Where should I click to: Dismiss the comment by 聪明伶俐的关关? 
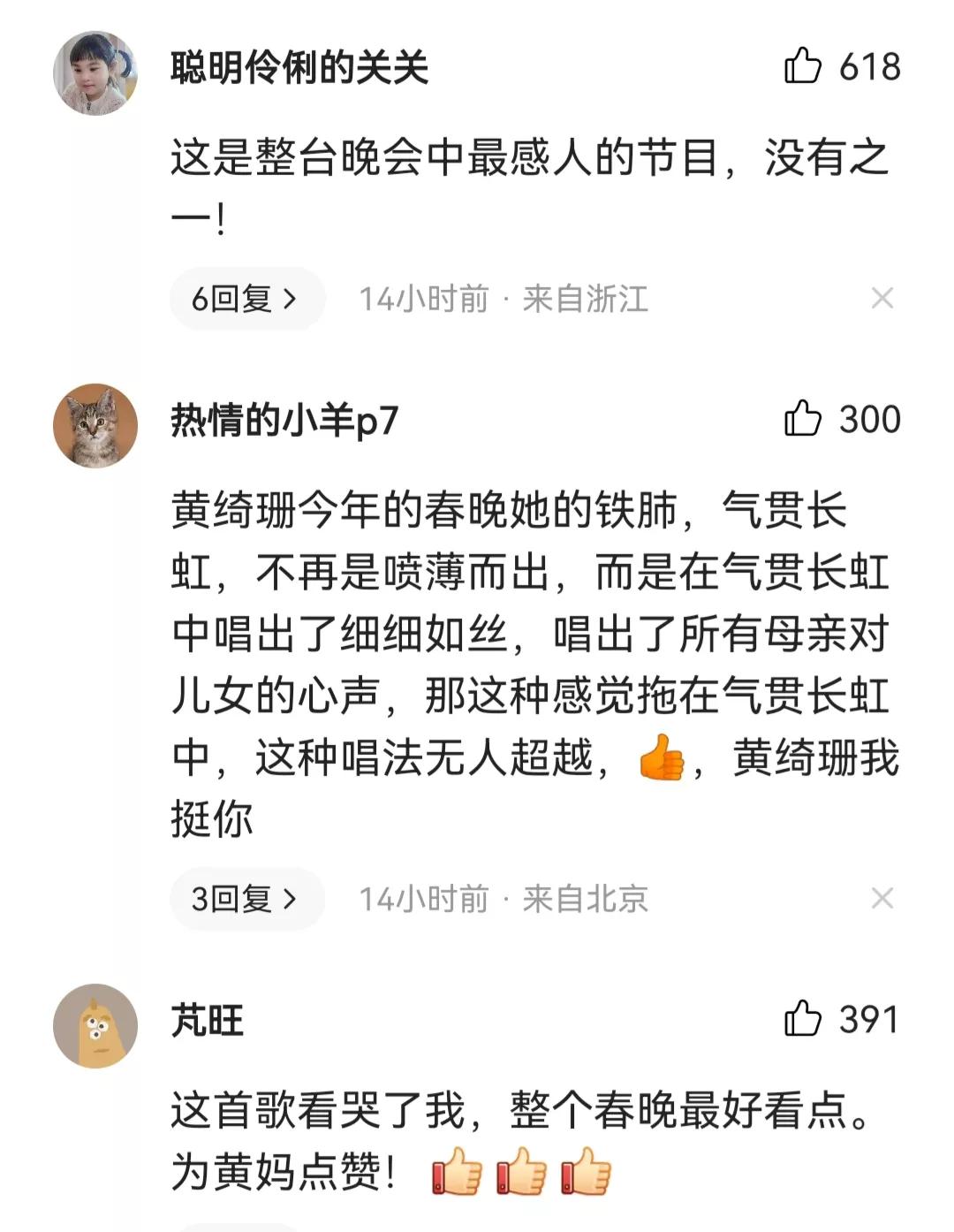pos(882,299)
